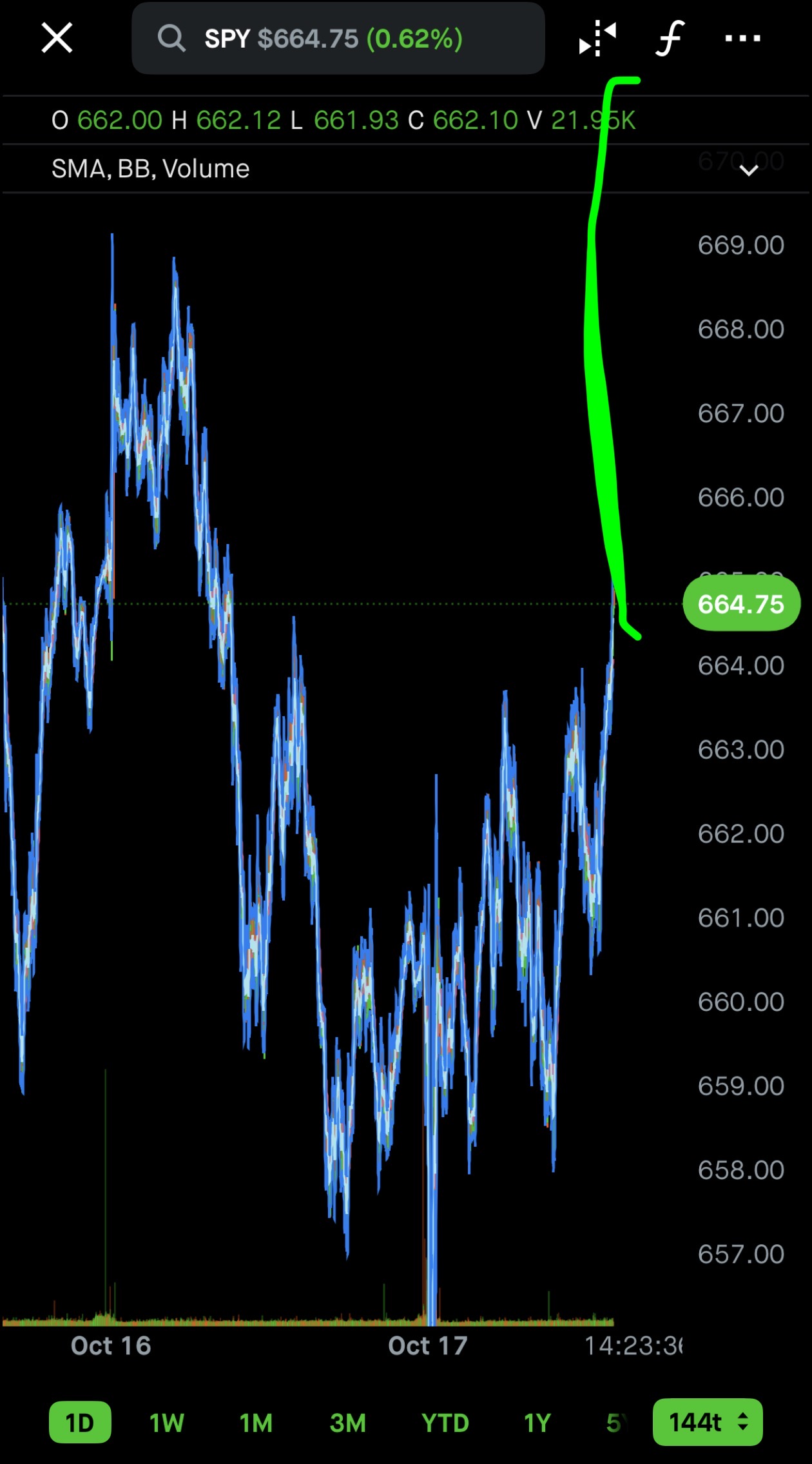Switch to the 5Y range
This screenshot has width=812, height=1464.
point(616,1422)
